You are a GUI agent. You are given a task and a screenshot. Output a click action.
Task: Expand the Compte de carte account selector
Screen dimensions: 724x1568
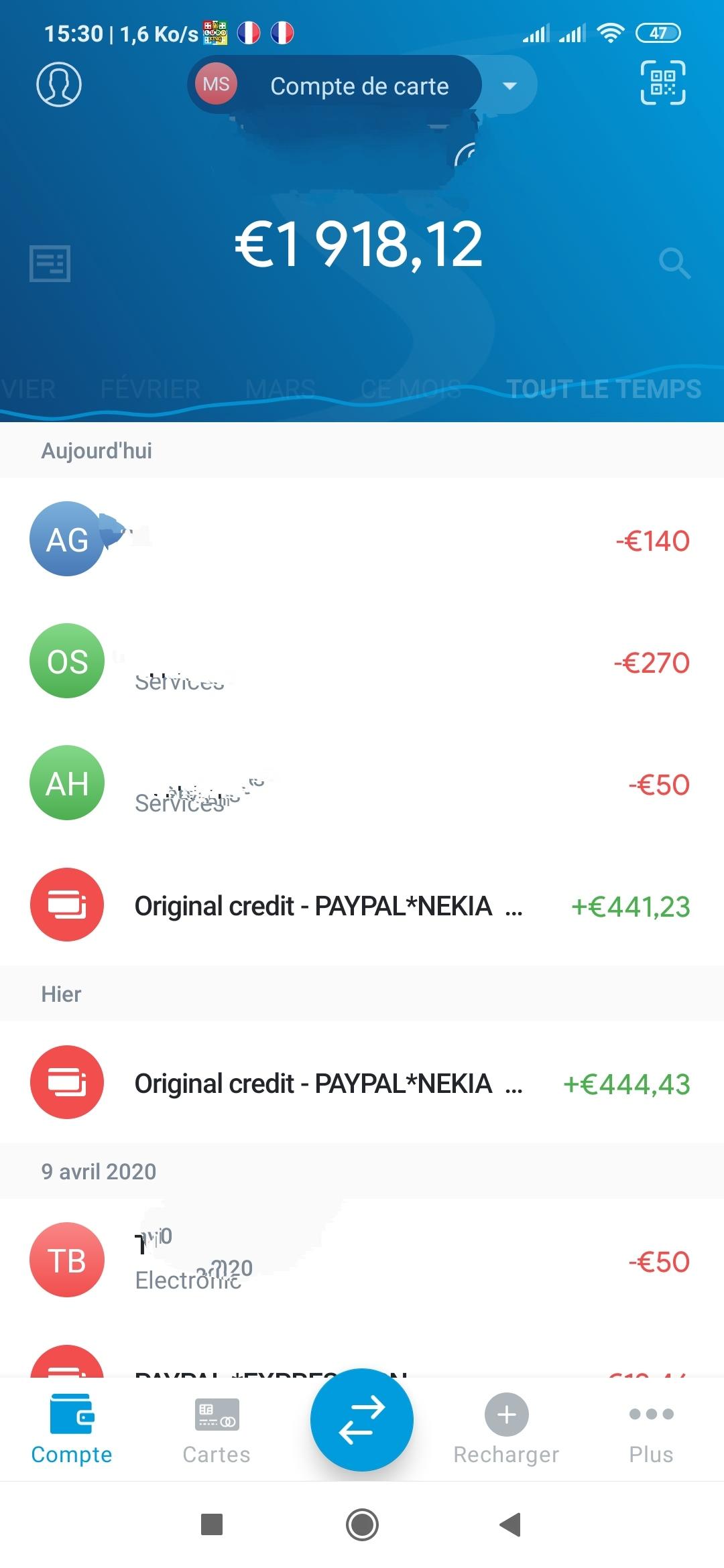(362, 85)
